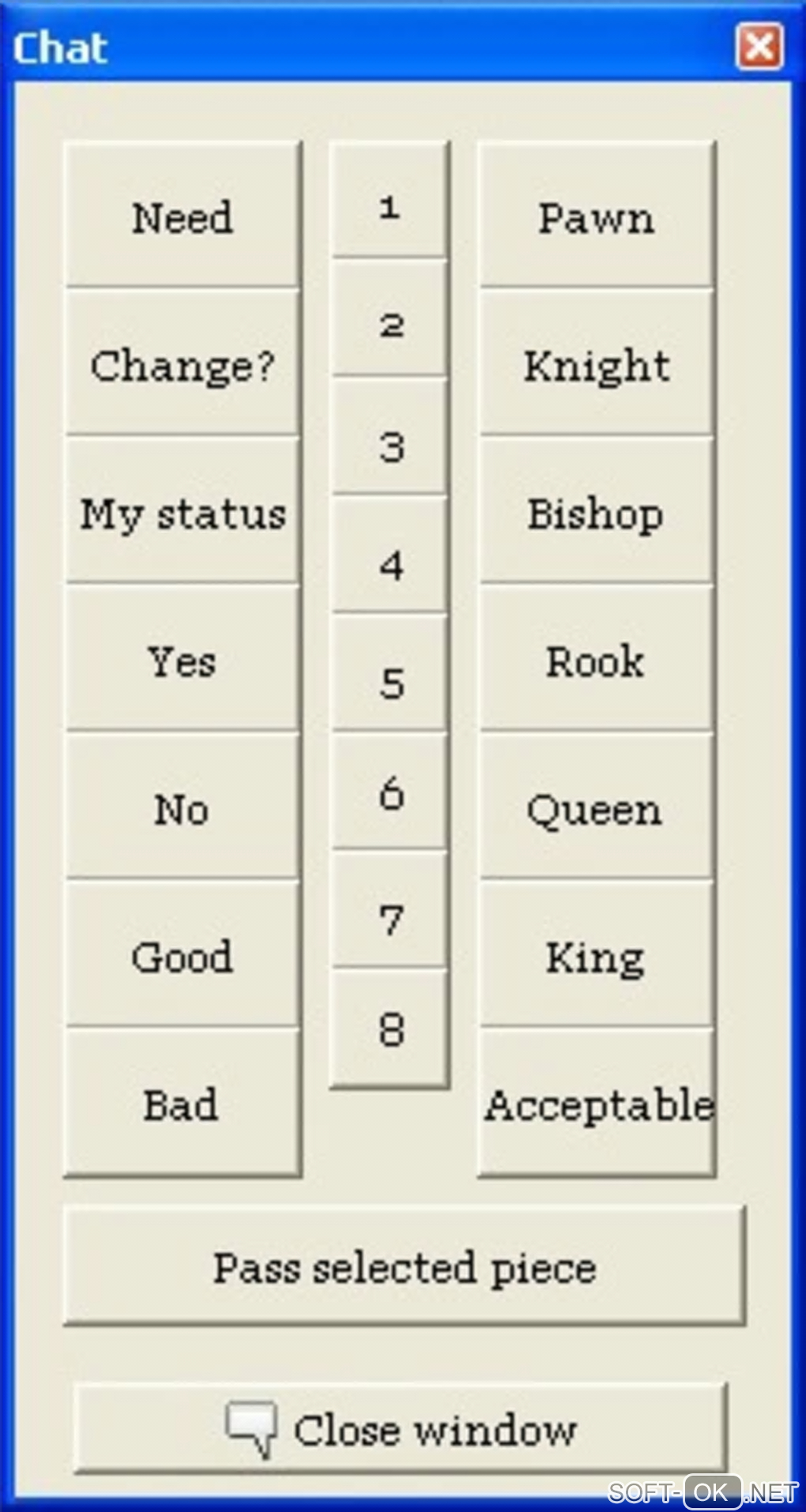This screenshot has width=806, height=1512.
Task: Answer with the Yes button
Action: point(183,660)
